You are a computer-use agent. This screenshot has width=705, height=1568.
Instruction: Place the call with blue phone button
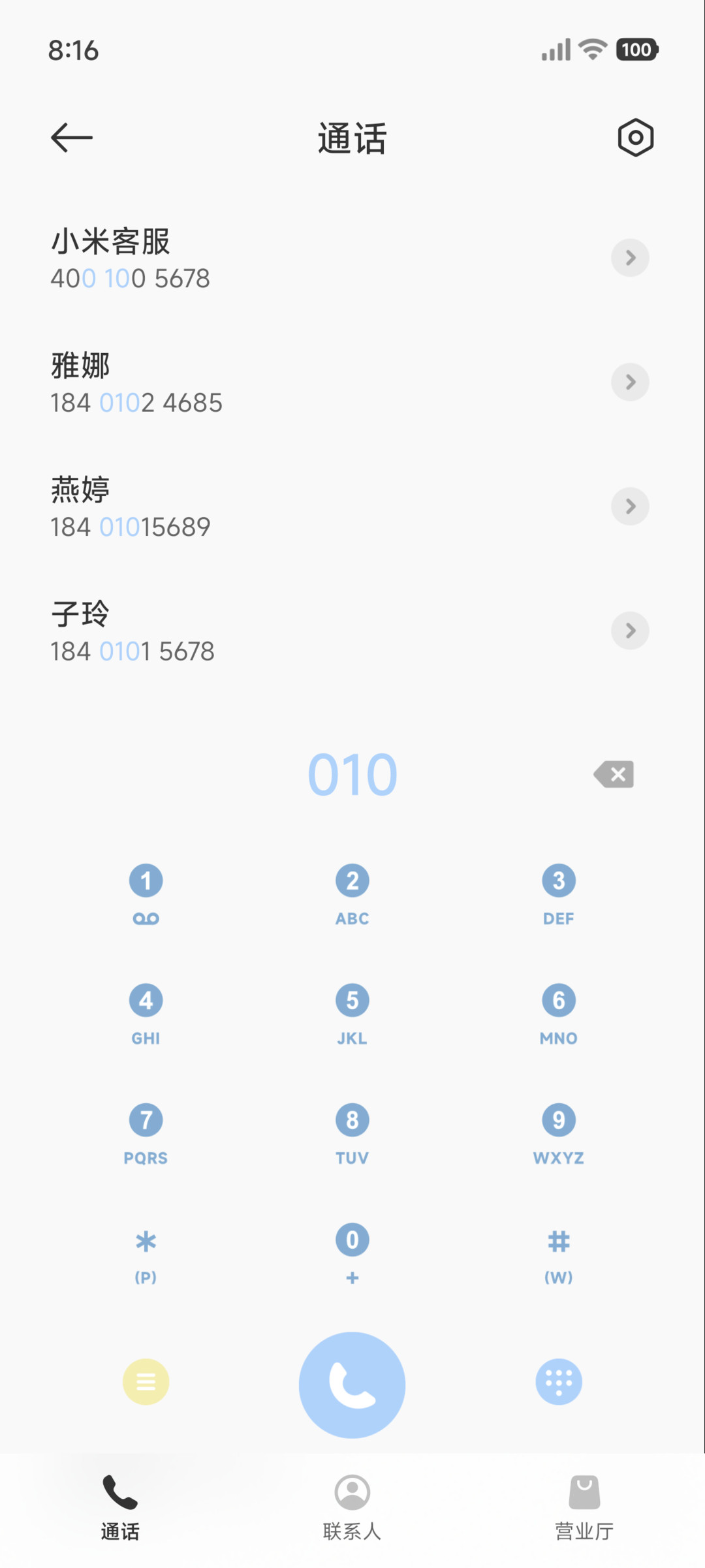coord(352,1385)
